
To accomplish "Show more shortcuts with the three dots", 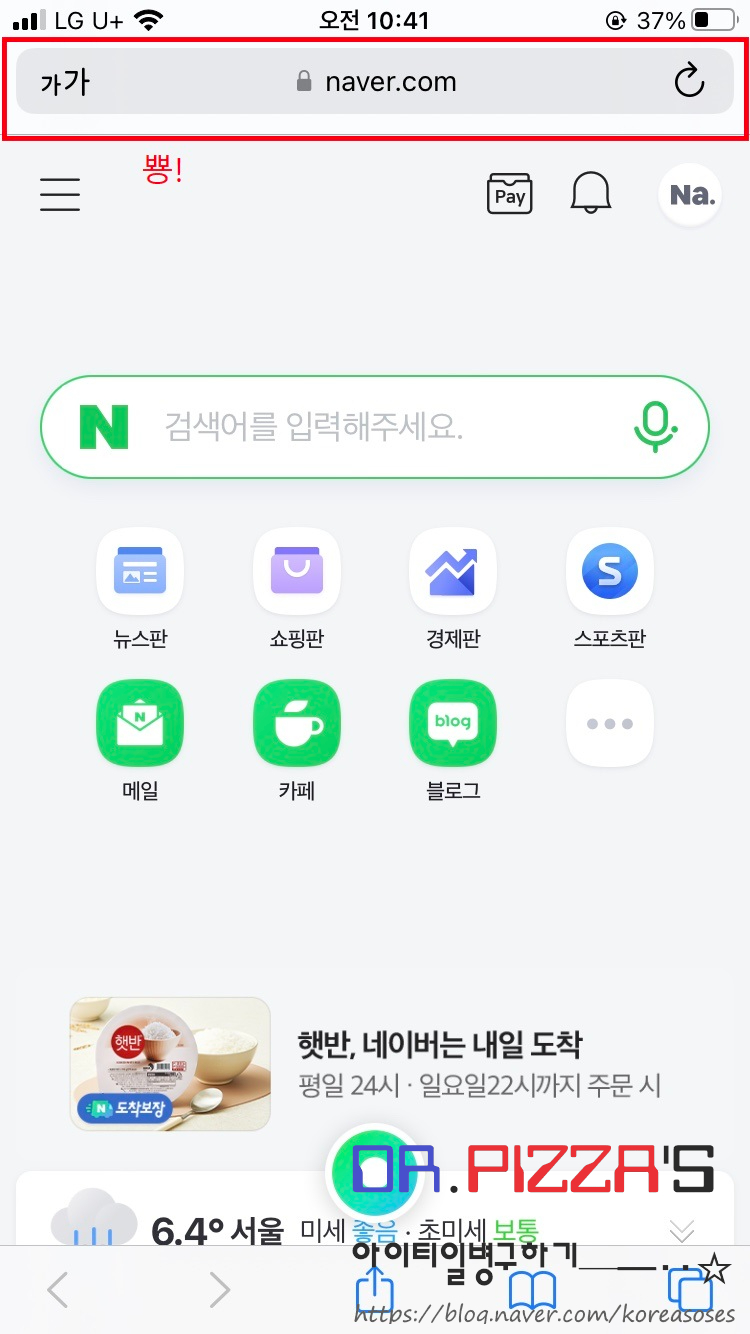I will tap(609, 723).
